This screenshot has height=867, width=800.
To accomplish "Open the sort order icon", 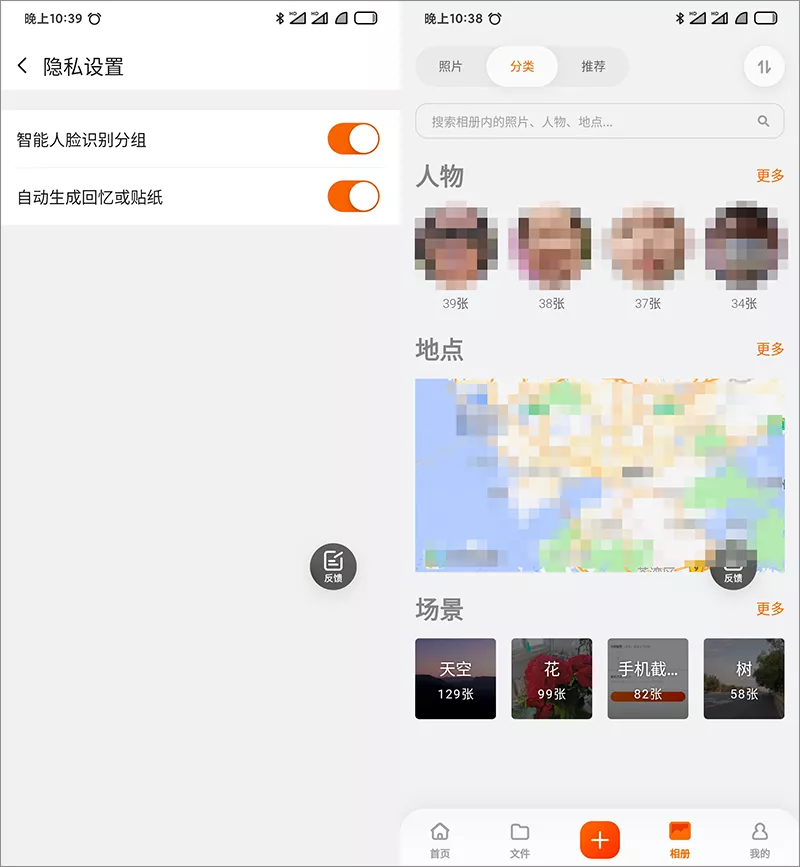I will point(764,66).
